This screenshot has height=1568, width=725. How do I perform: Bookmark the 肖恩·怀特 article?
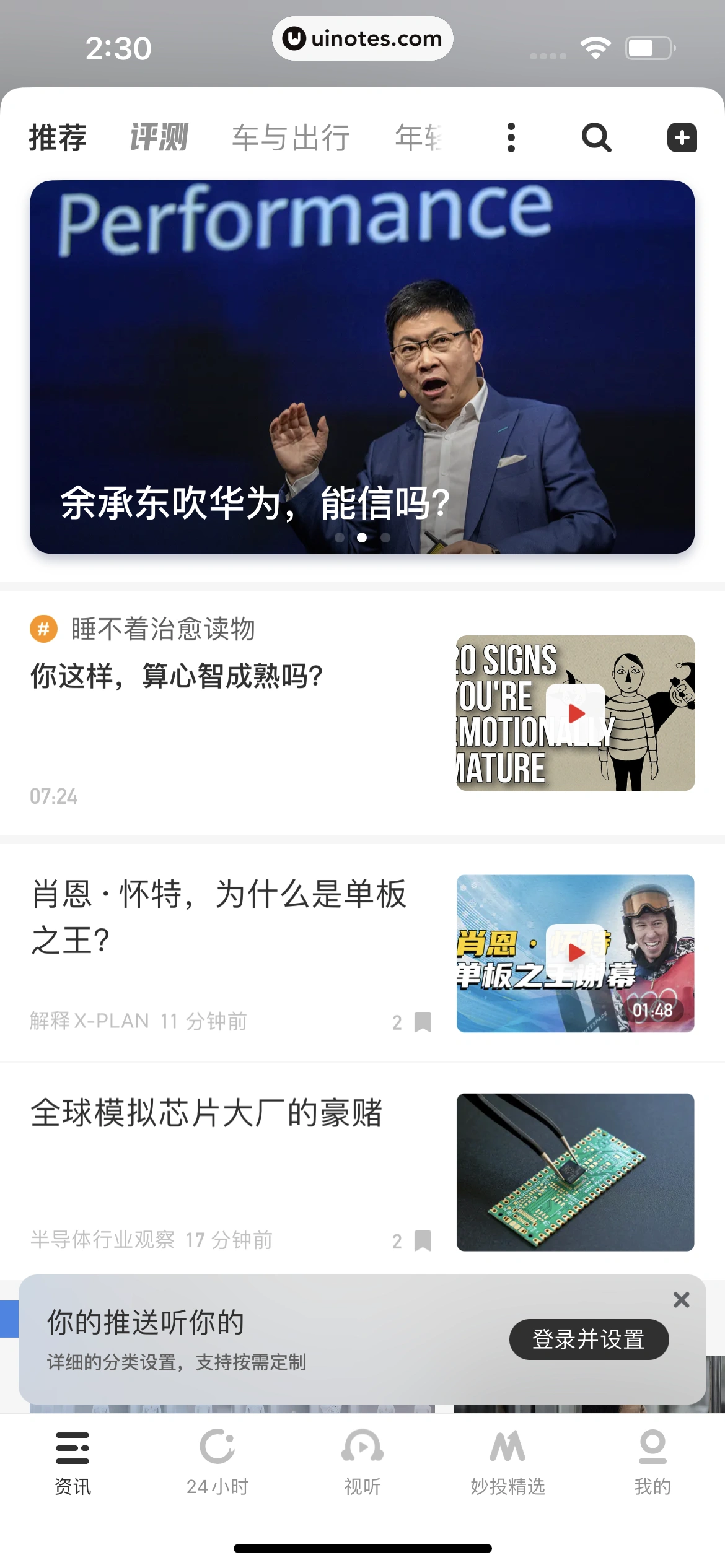[x=423, y=1020]
